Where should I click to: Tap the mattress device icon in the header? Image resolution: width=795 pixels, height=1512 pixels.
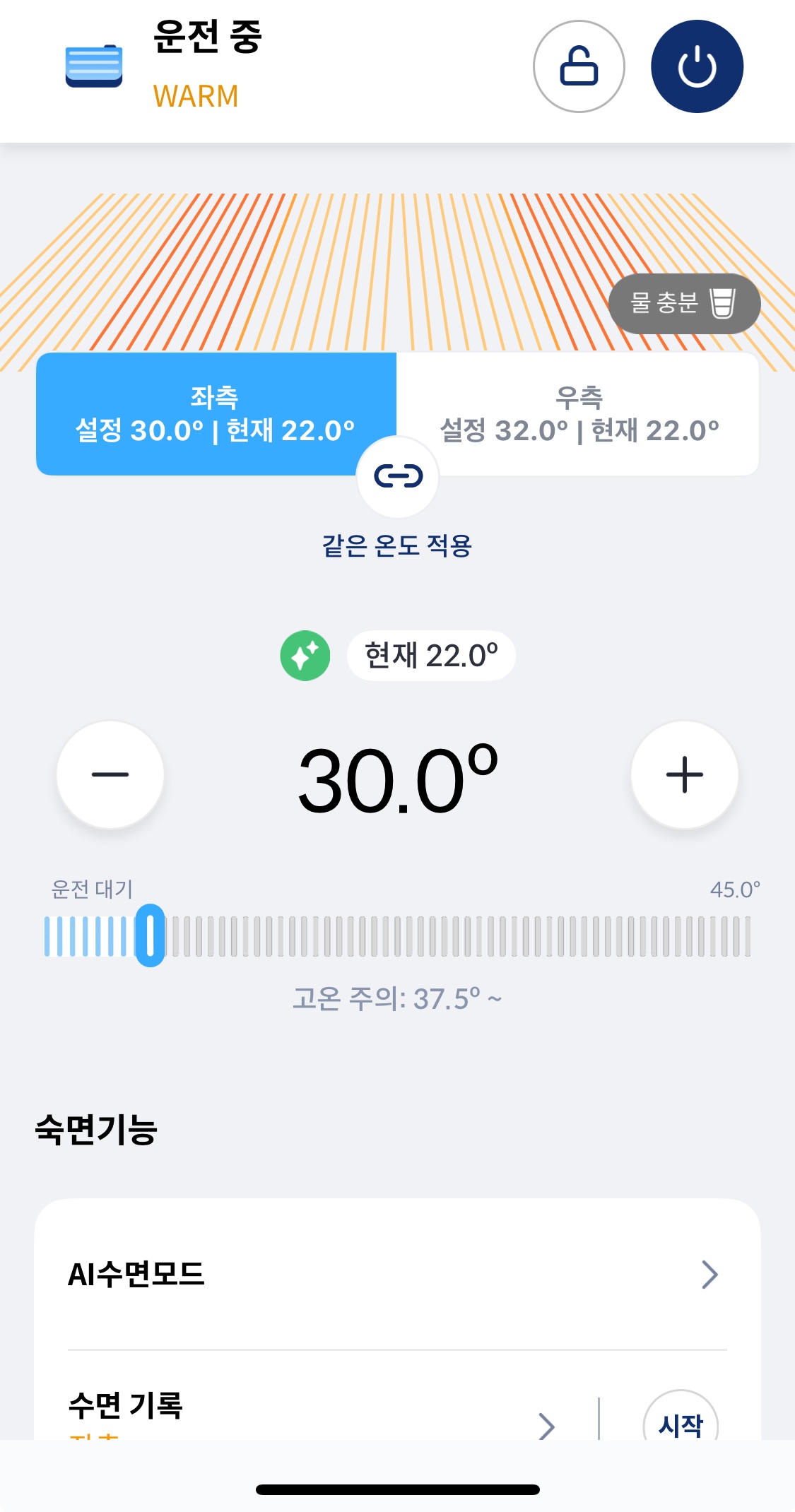coord(94,65)
